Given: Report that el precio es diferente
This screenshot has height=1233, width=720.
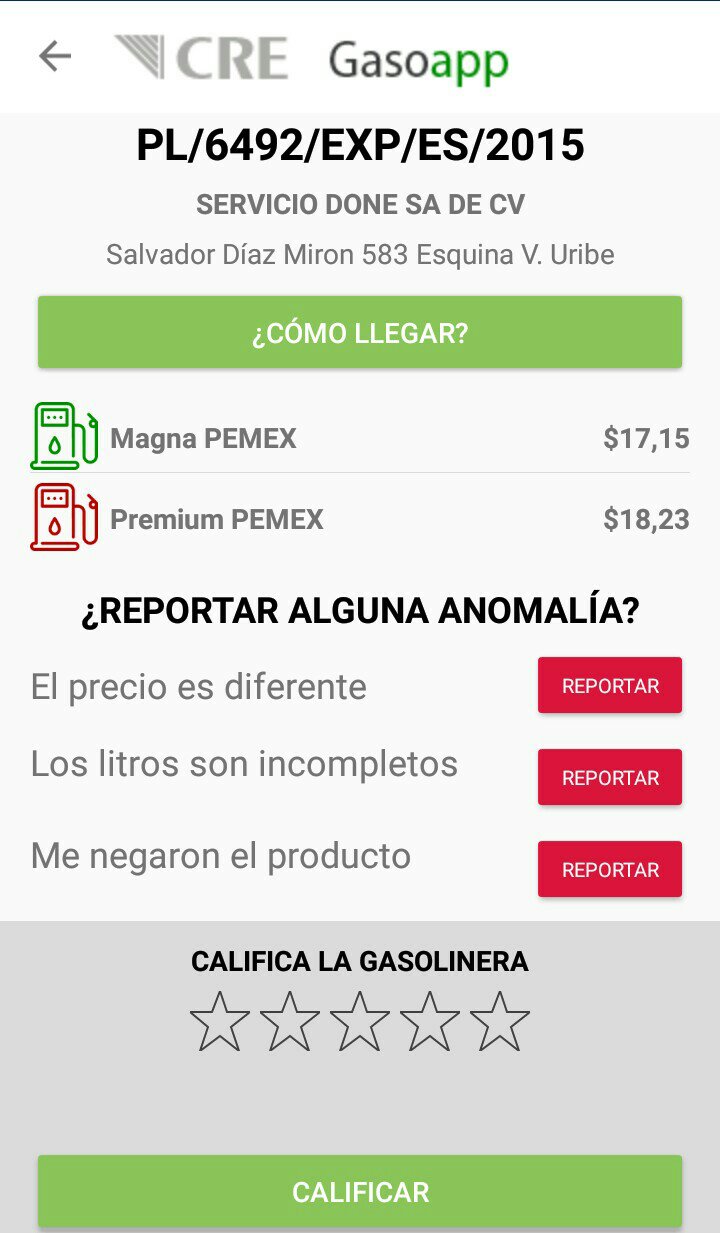Looking at the screenshot, I should (610, 686).
